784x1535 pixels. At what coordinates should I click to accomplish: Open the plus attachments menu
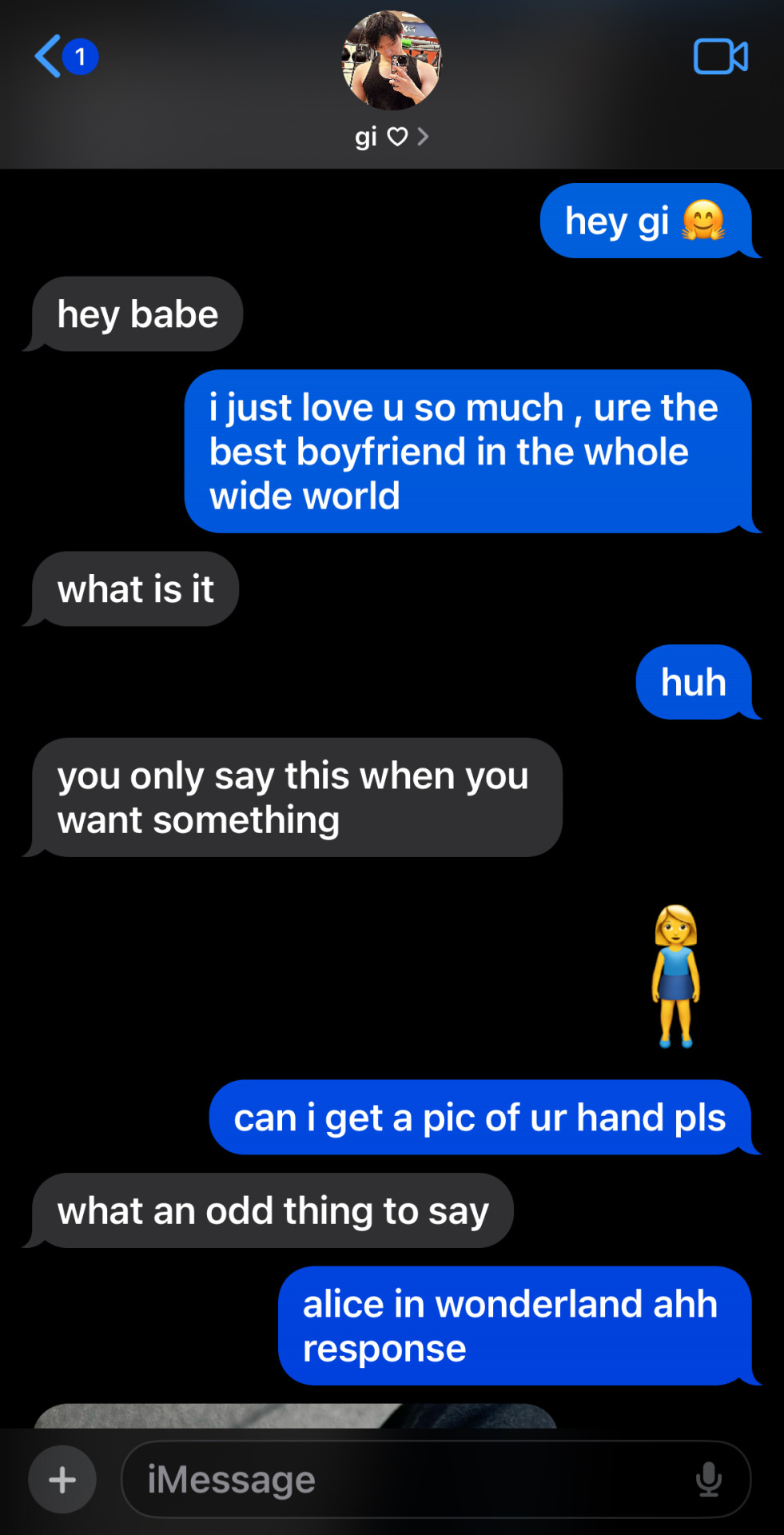coord(62,1480)
